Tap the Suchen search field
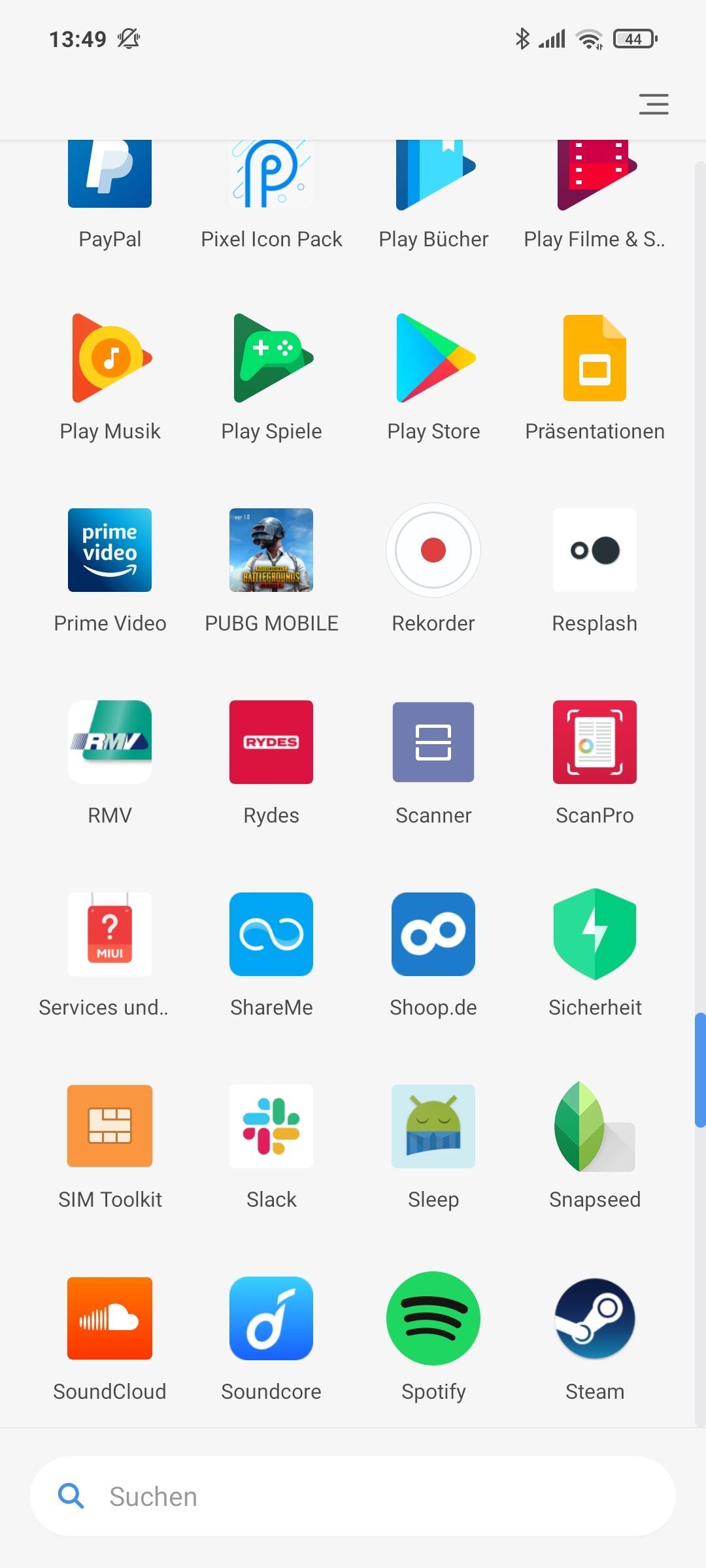The image size is (706, 1568). [353, 1496]
